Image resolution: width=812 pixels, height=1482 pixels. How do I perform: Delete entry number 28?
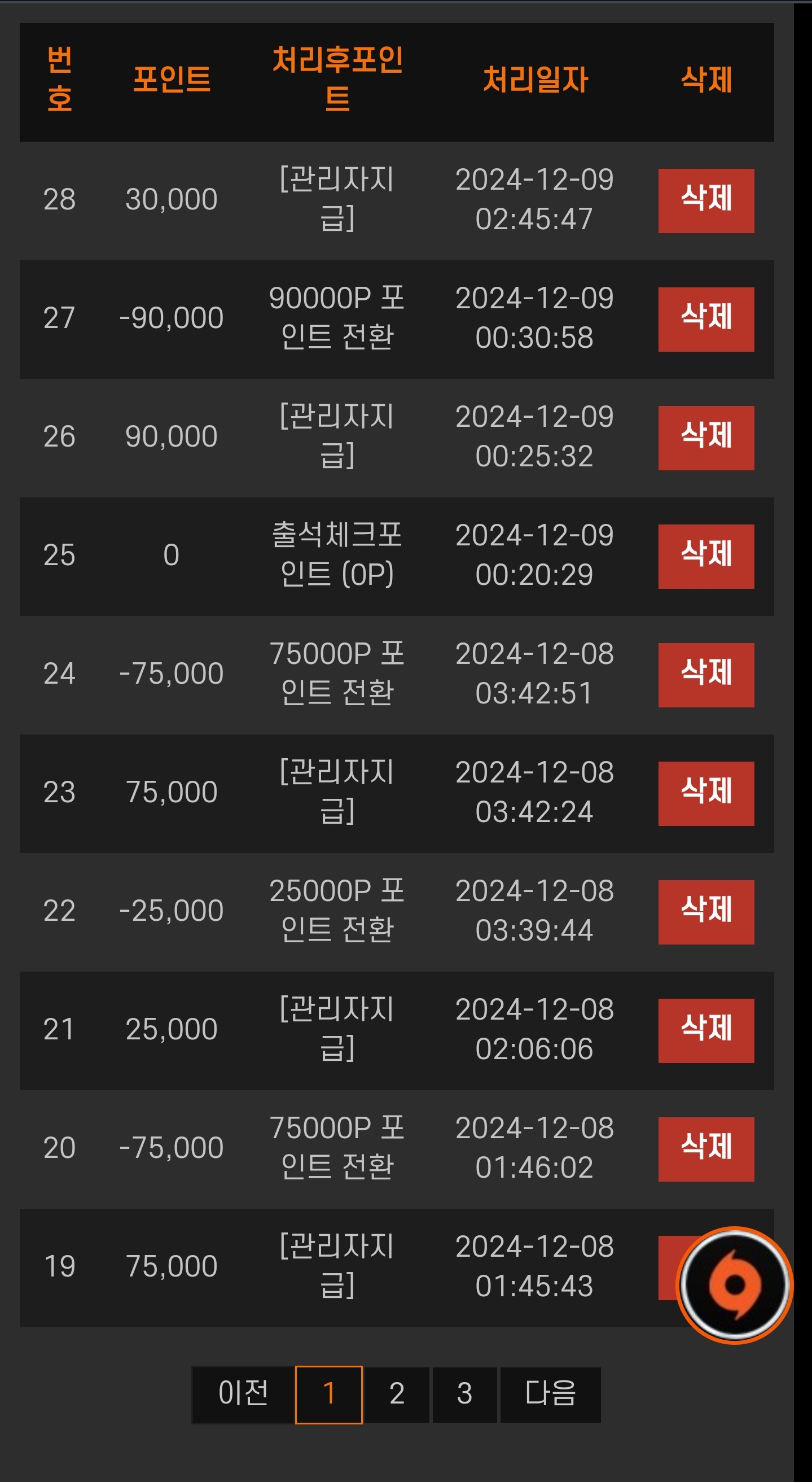[x=705, y=201]
